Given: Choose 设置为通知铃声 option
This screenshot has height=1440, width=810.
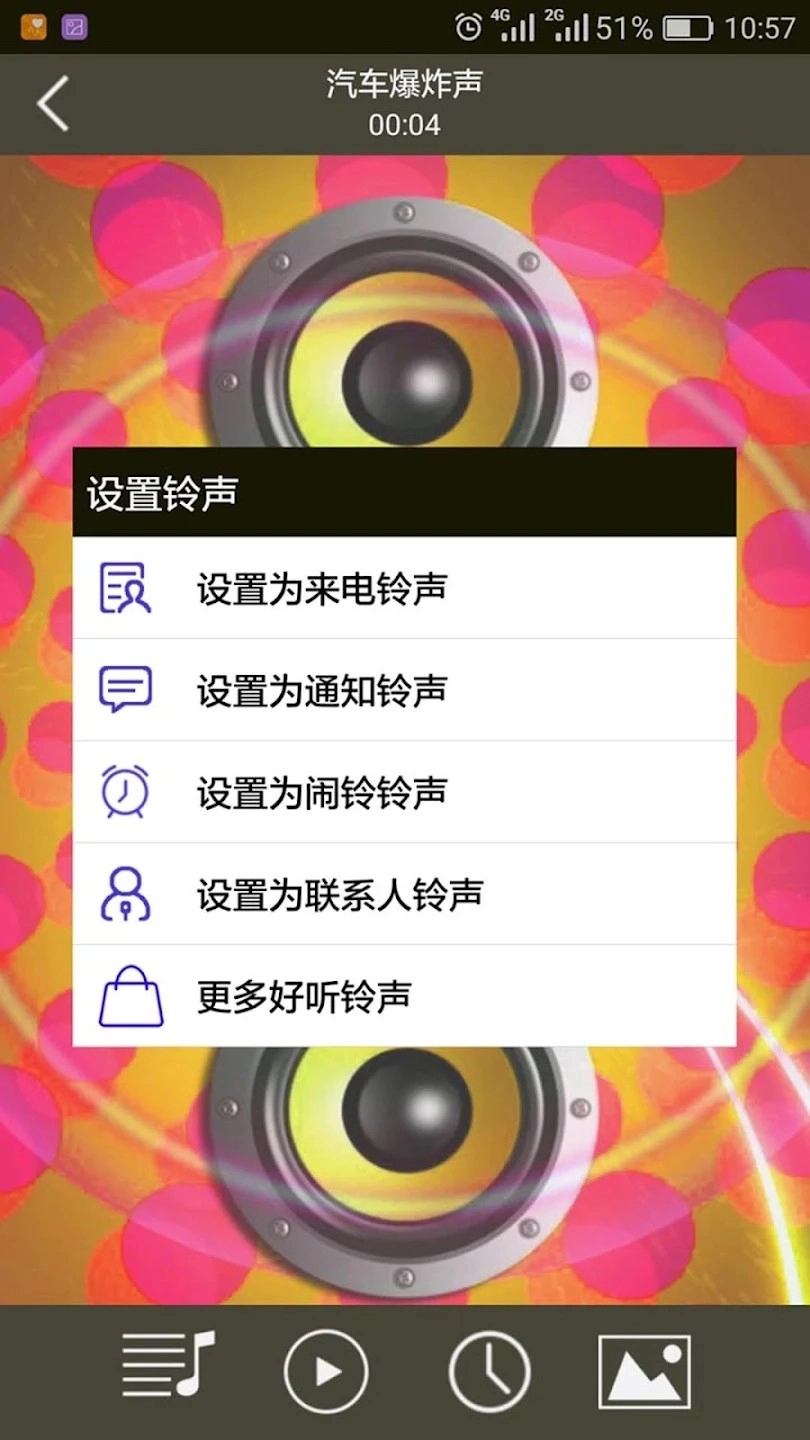Looking at the screenshot, I should [404, 690].
